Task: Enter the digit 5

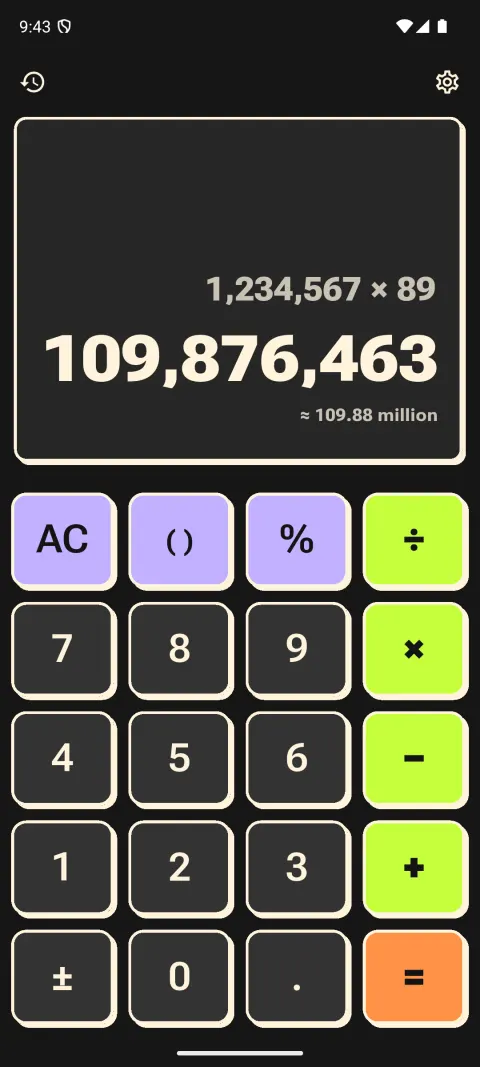Action: click(x=180, y=758)
